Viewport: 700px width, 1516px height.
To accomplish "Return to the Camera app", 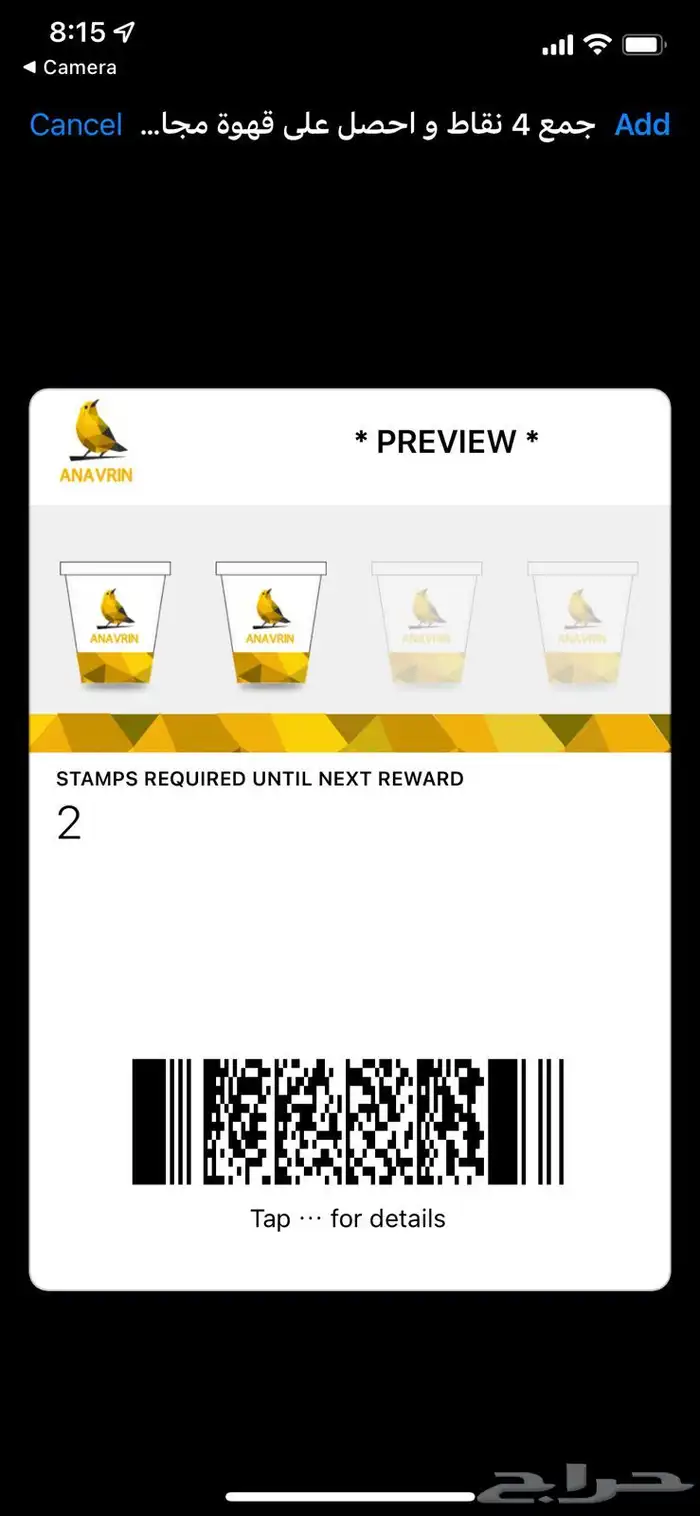I will [70, 68].
